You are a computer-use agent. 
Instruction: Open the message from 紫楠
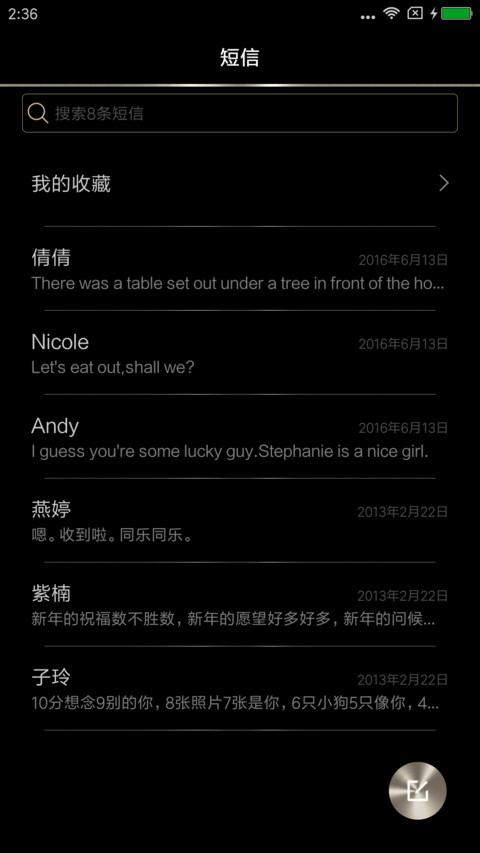[x=239, y=604]
